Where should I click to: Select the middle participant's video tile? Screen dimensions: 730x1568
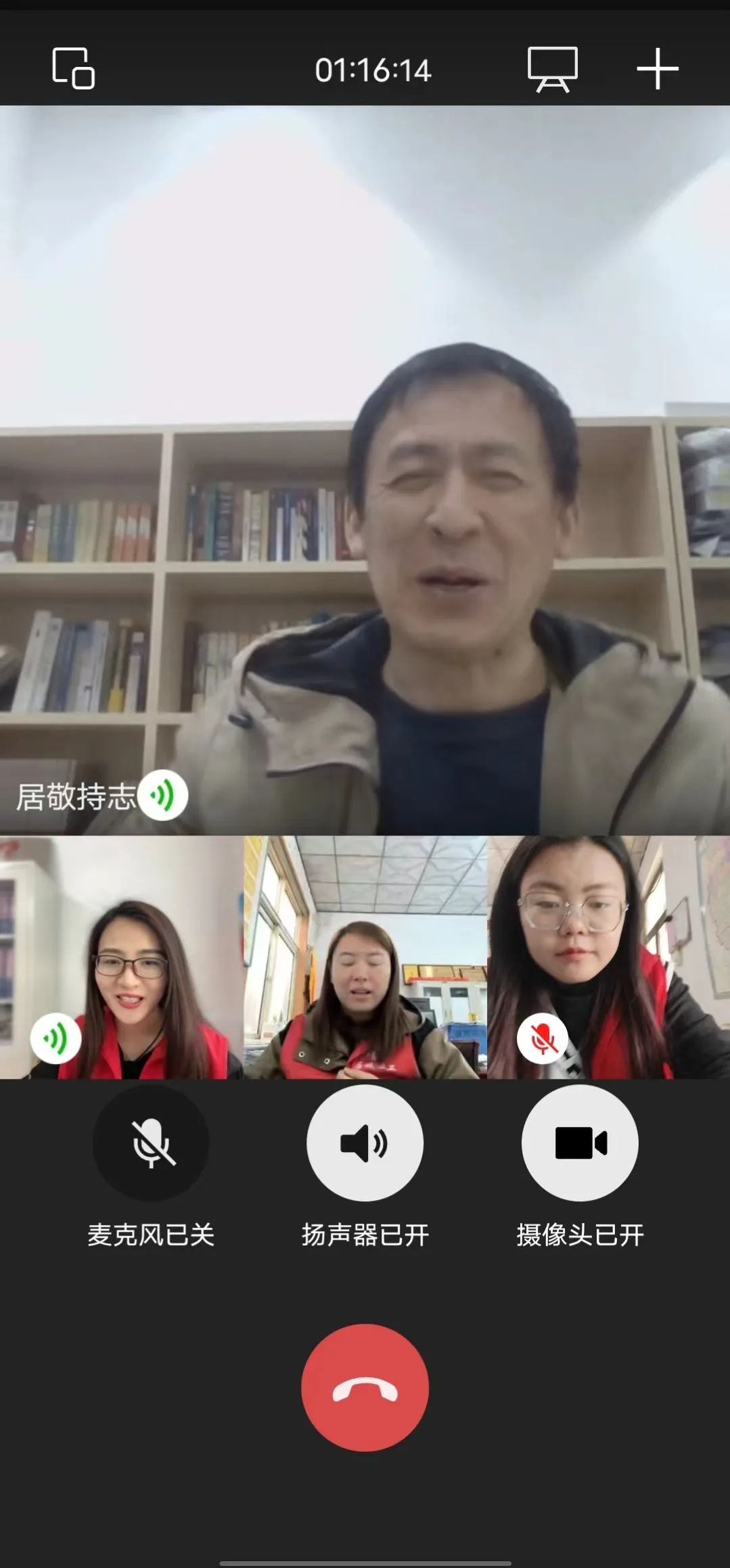point(365,958)
